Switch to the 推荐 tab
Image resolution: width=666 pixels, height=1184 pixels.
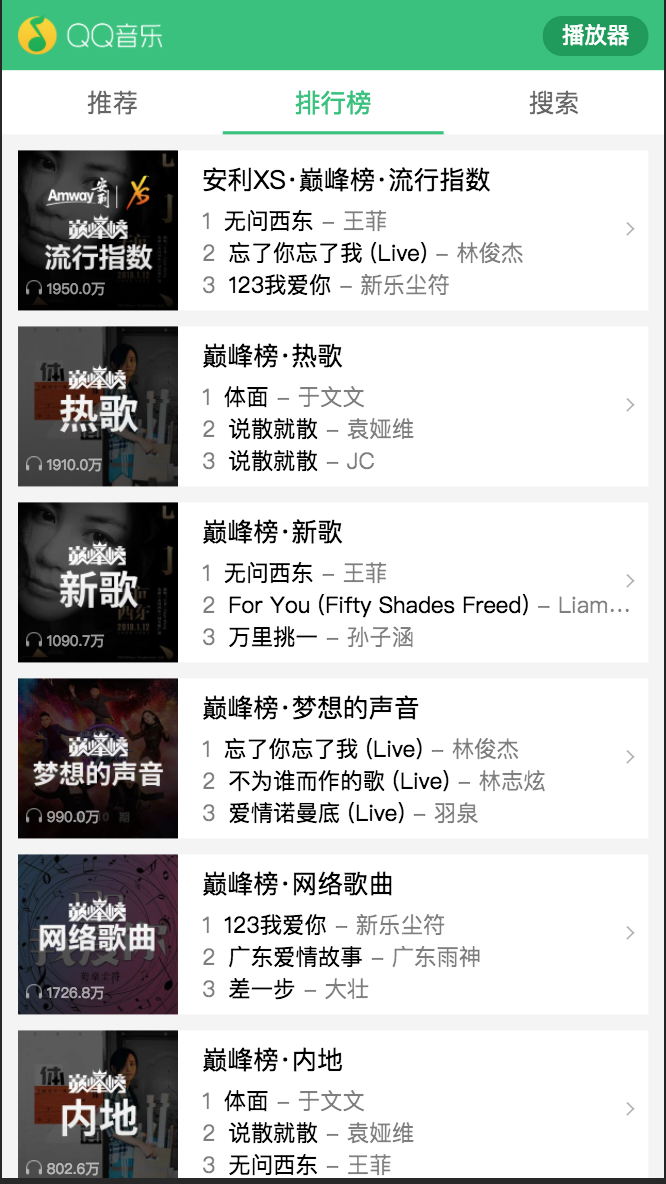112,102
